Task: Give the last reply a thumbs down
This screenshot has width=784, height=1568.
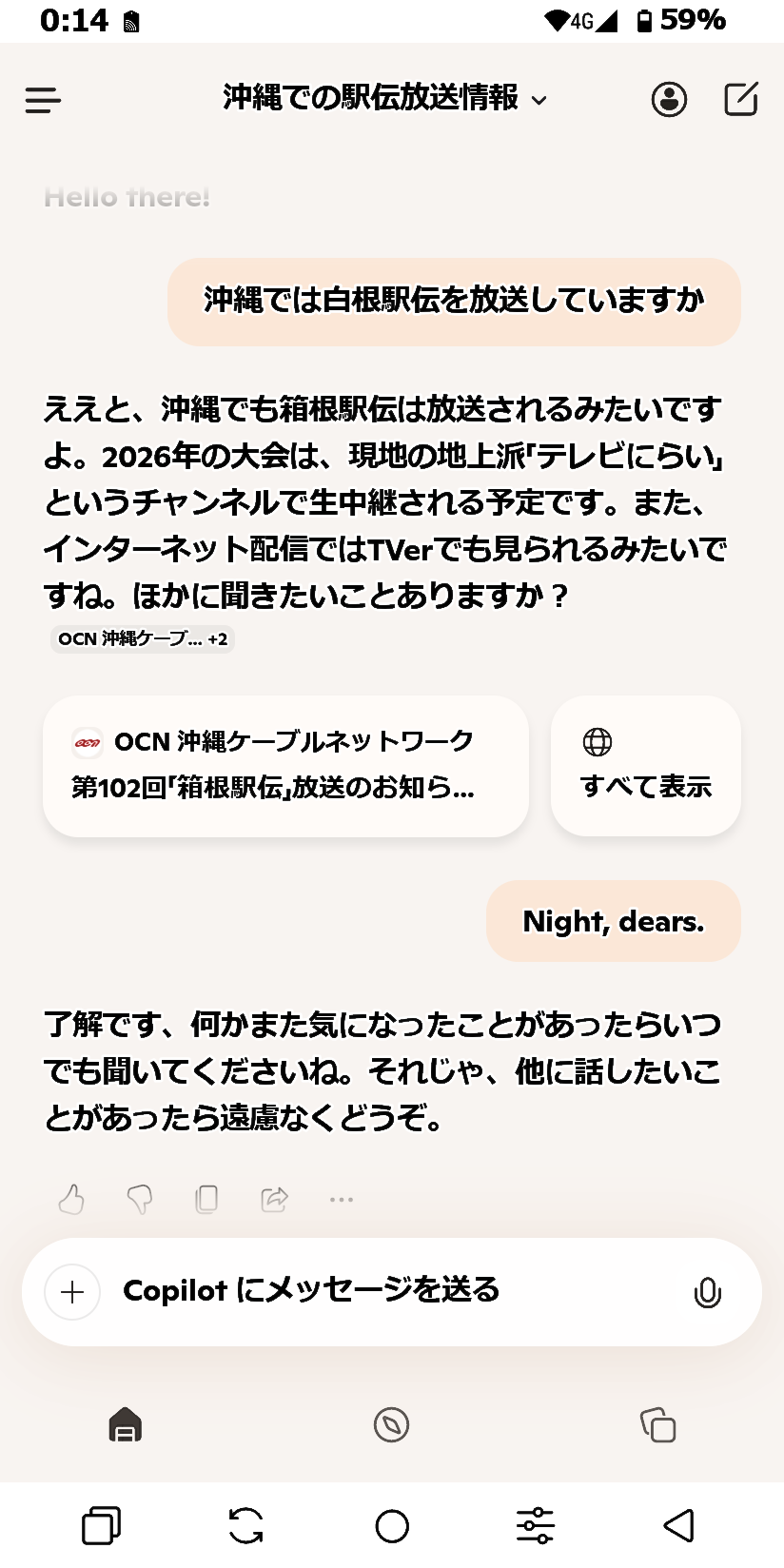Action: coord(140,1199)
